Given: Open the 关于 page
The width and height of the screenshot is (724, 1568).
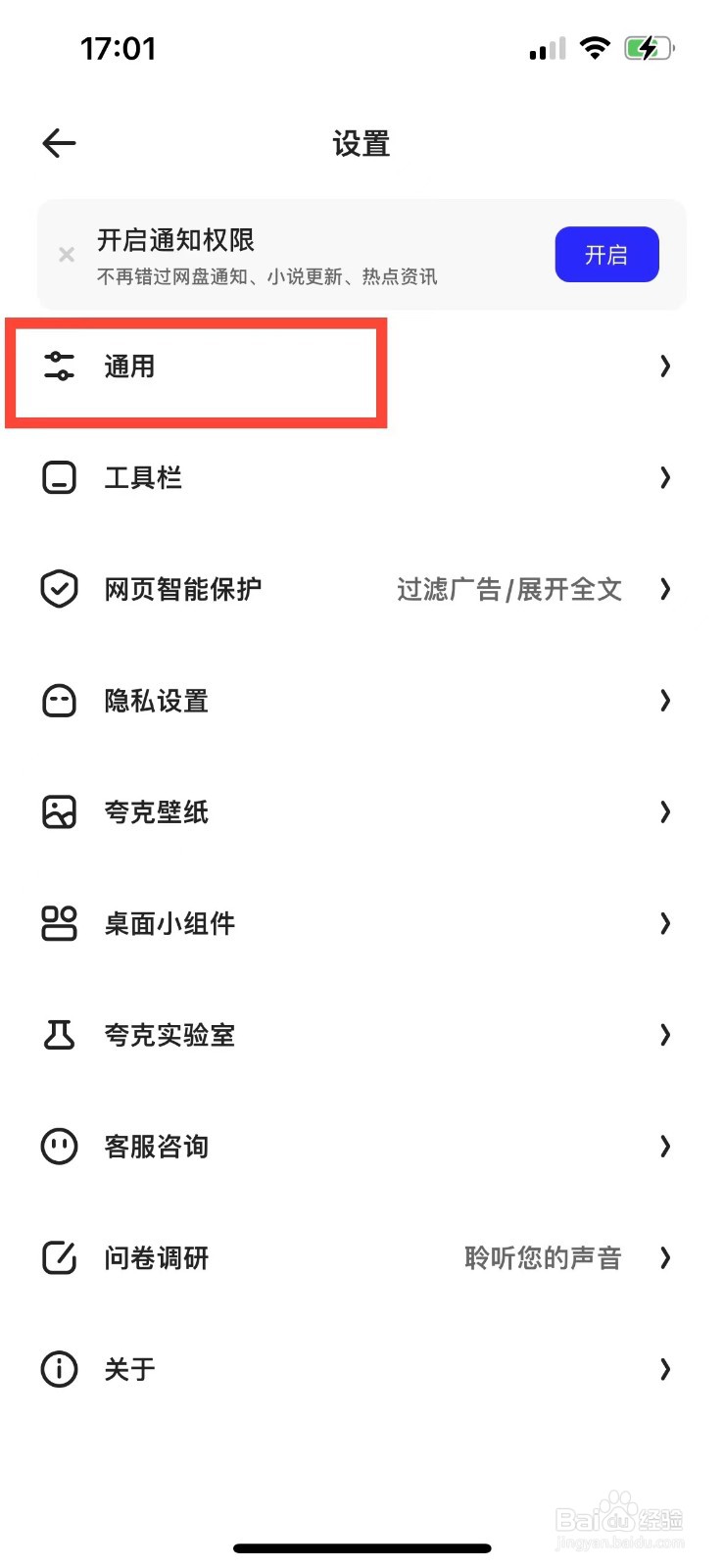Looking at the screenshot, I should pyautogui.click(x=130, y=1369).
